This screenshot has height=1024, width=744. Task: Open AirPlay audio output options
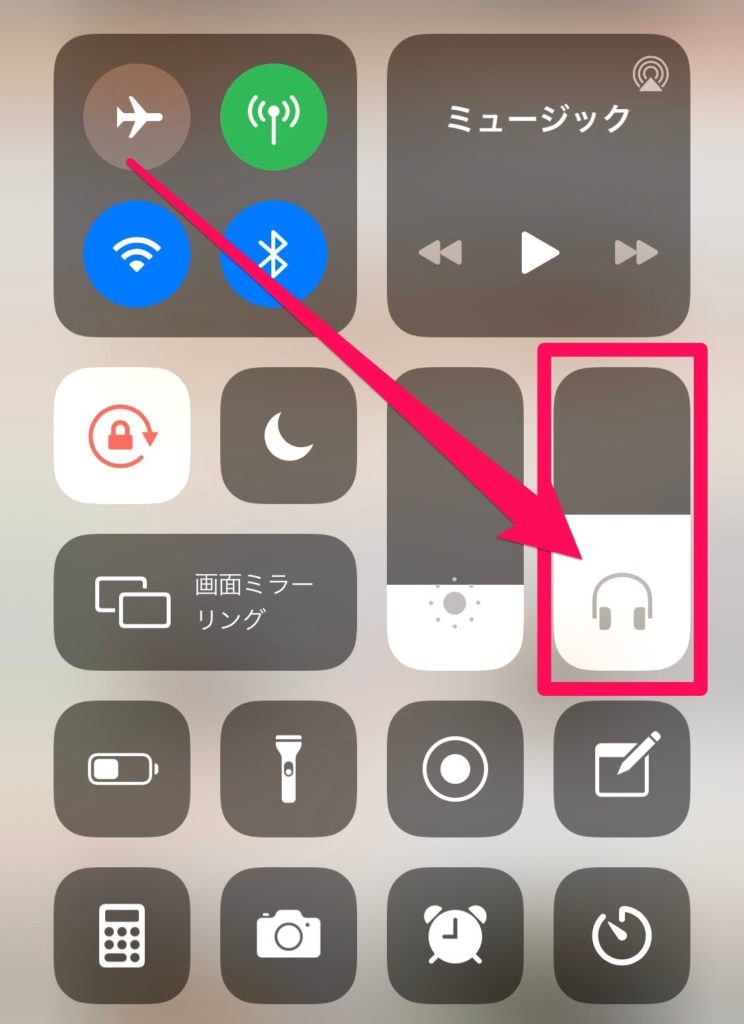[651, 76]
